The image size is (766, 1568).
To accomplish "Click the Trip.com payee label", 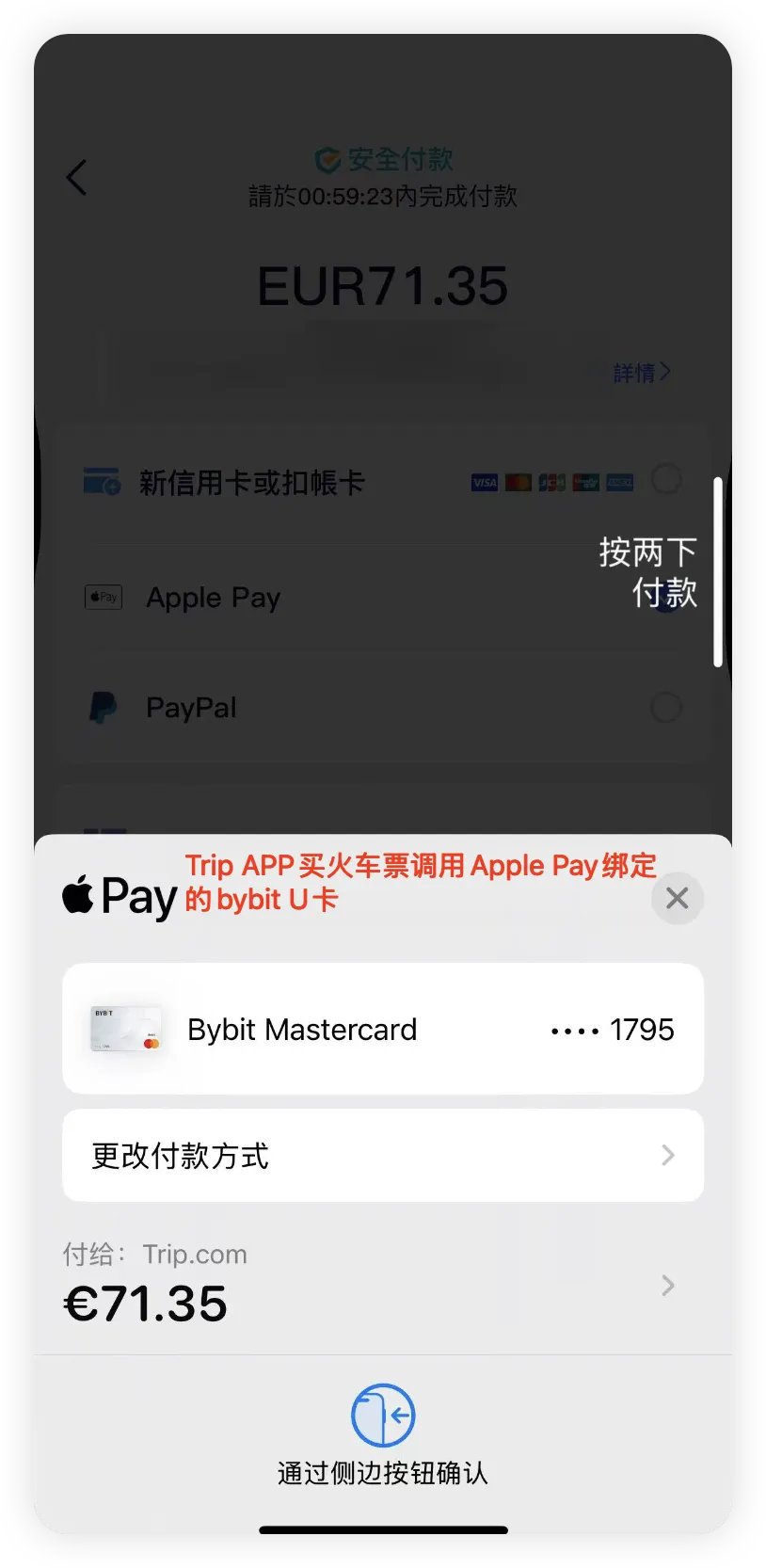I will 195,1254.
